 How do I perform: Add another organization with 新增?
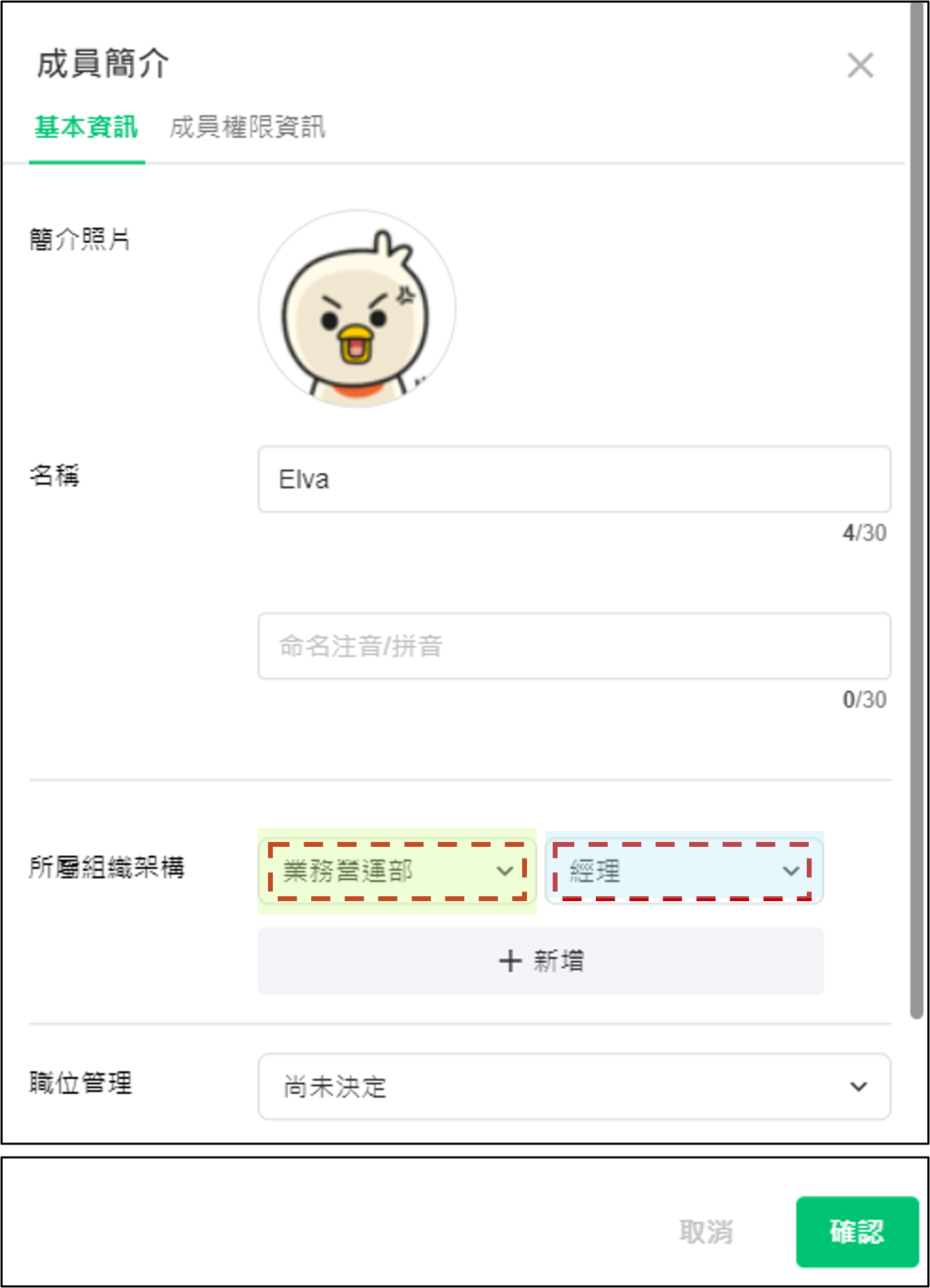pos(541,961)
